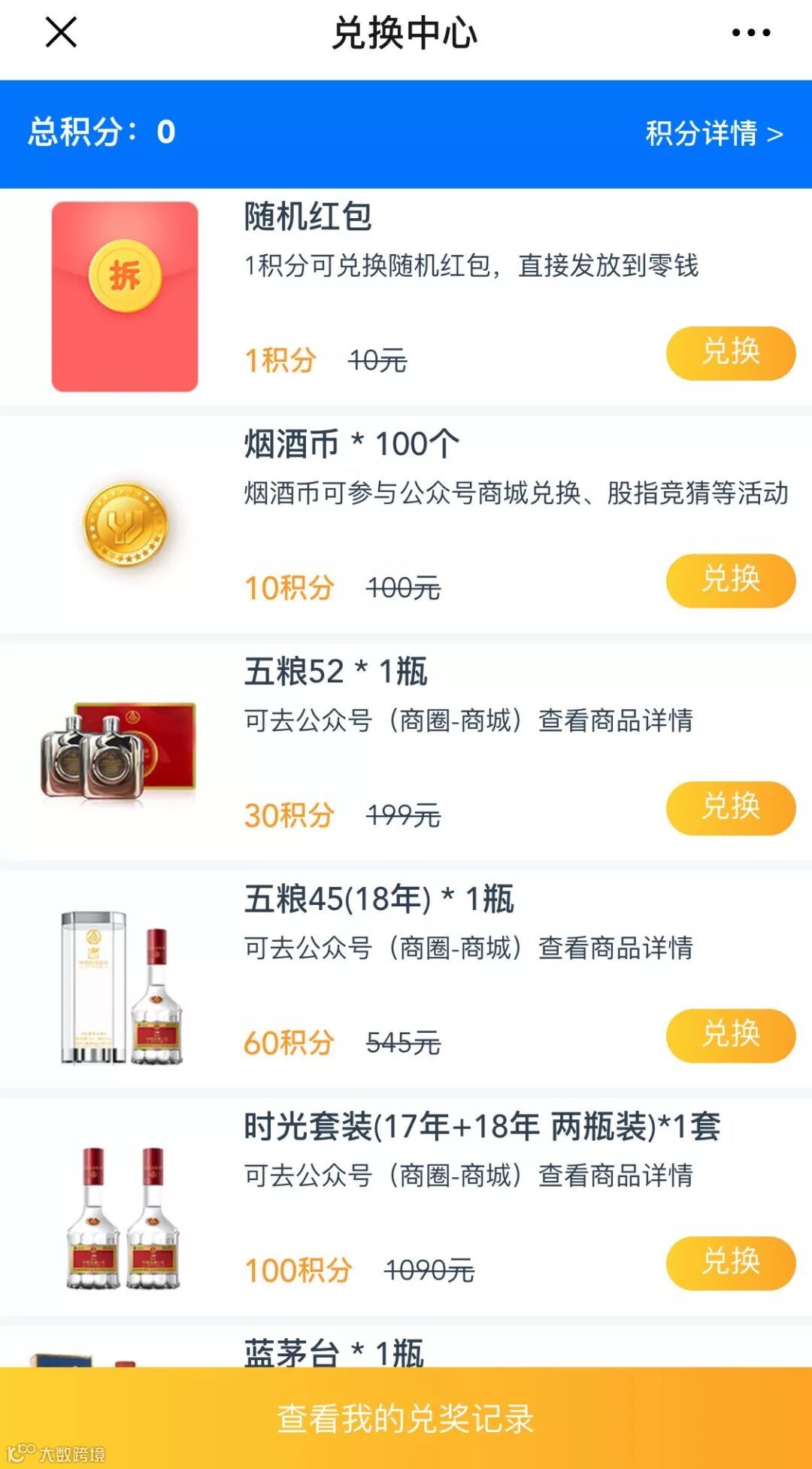The height and width of the screenshot is (1469, 812).
Task: Redeem the 时光套装 two-bottle set
Action: coord(730,1263)
